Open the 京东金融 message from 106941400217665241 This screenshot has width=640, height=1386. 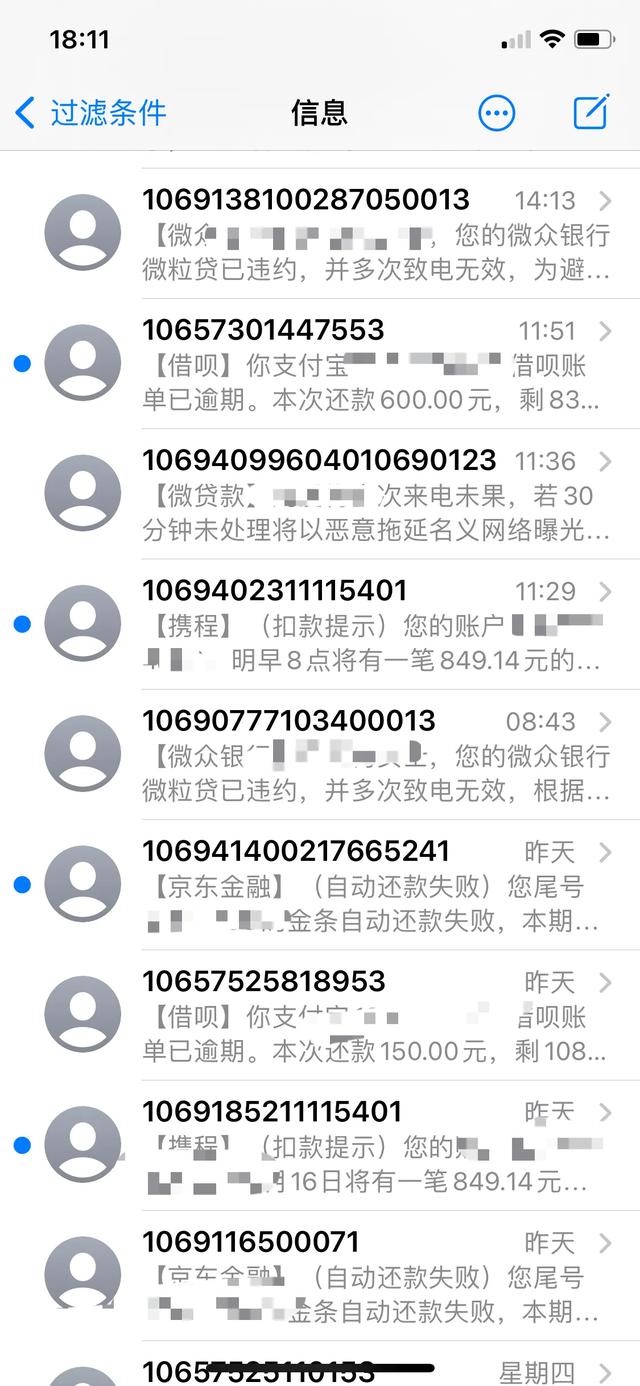click(320, 885)
